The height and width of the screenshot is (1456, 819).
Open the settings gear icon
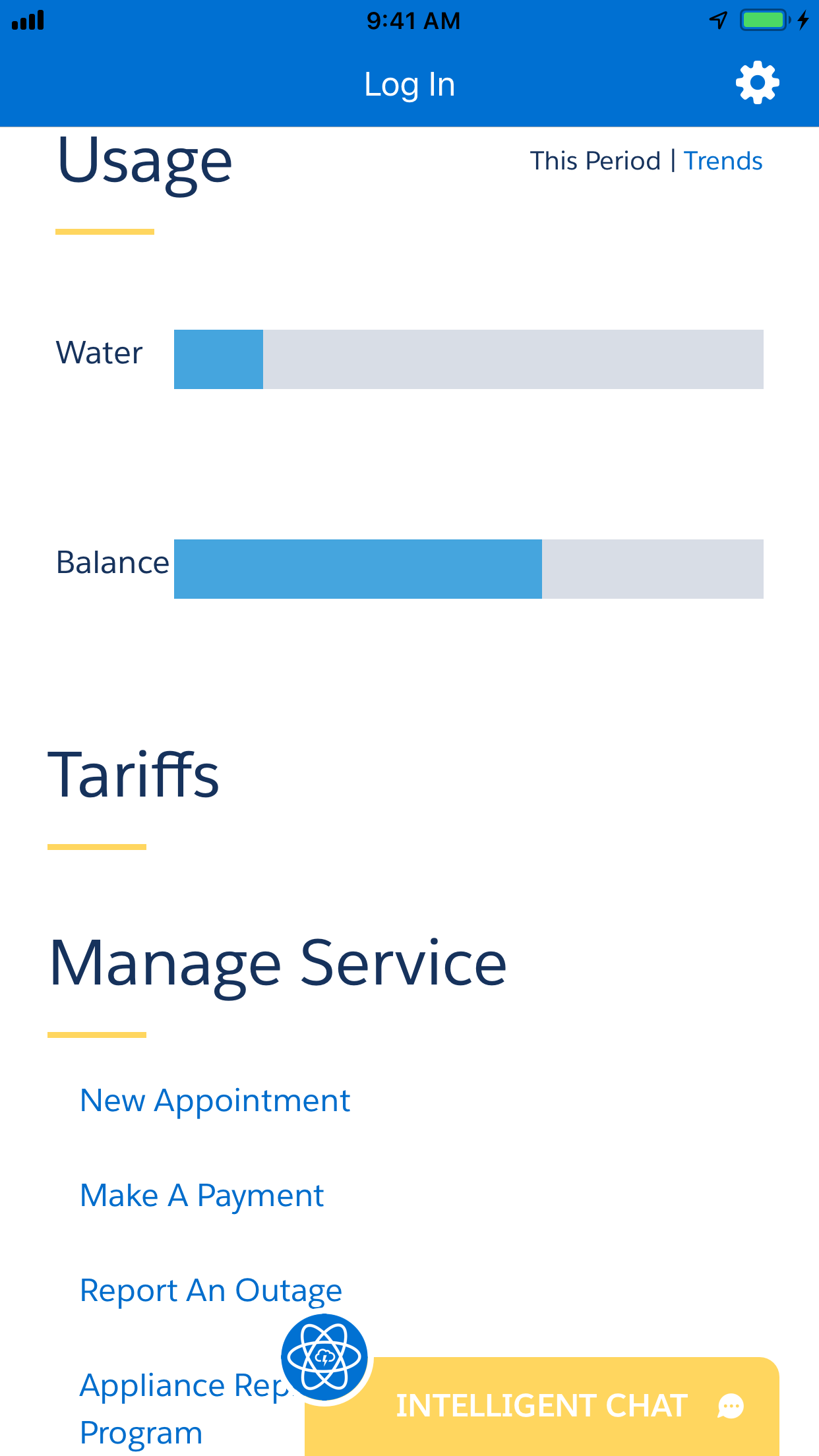pyautogui.click(x=757, y=83)
